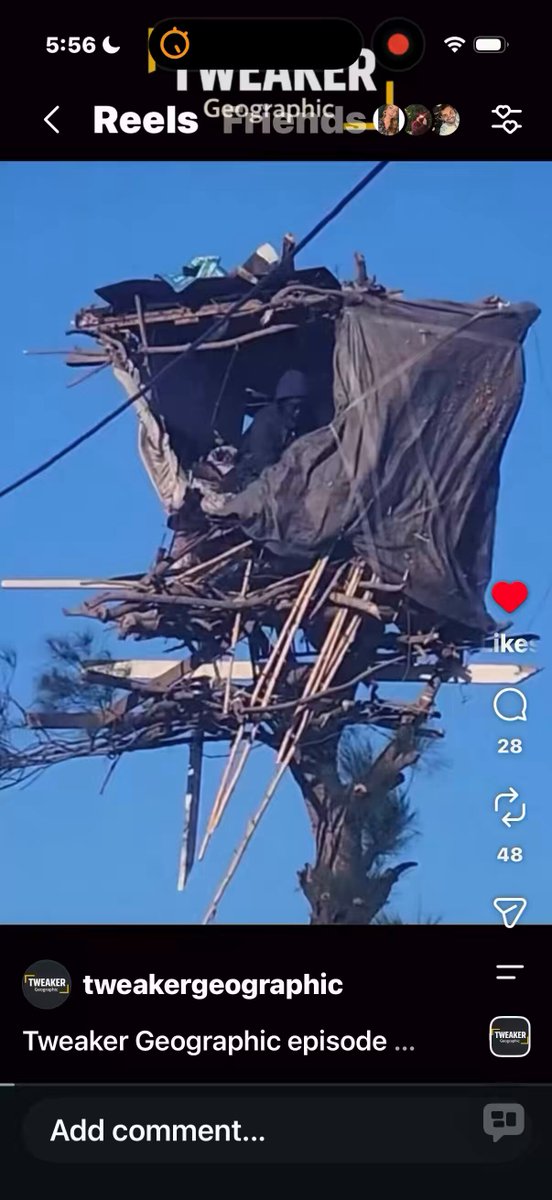Screen dimensions: 552x1200
Task: Expand the Tweaker Geographic episode caption
Action: pyautogui.click(x=219, y=1040)
